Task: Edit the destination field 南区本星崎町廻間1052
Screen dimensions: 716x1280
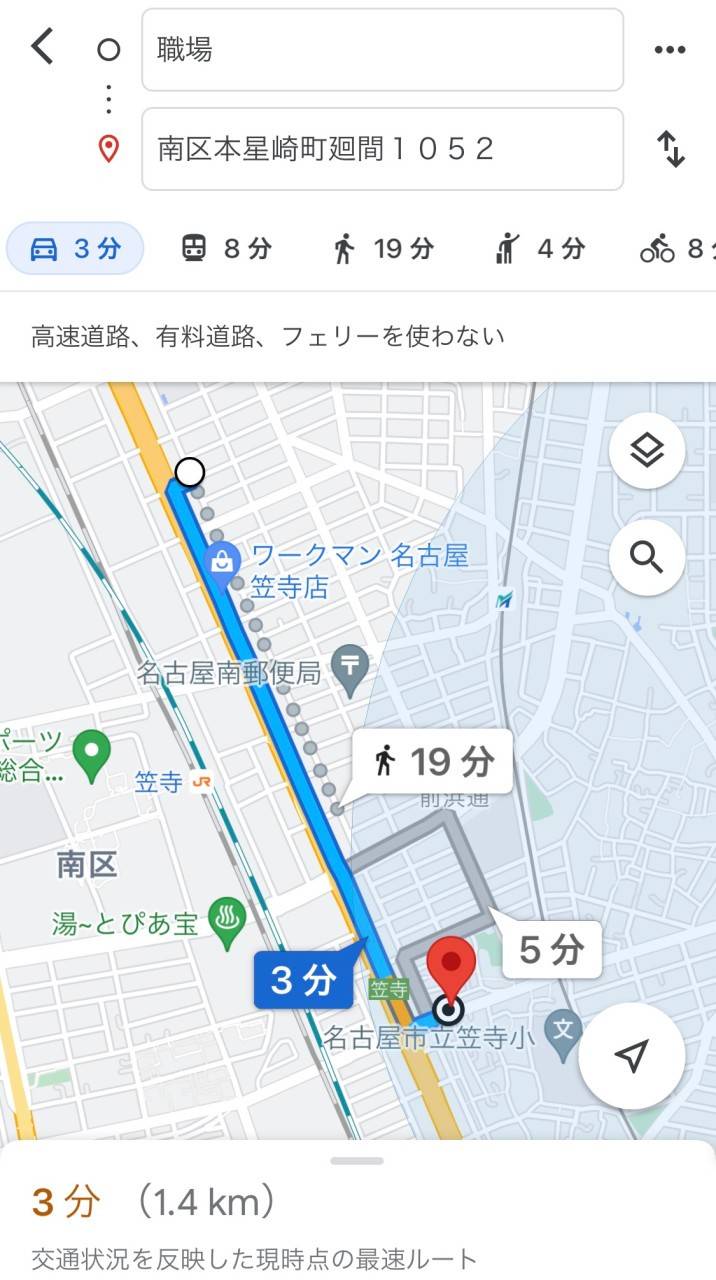Action: pos(382,149)
